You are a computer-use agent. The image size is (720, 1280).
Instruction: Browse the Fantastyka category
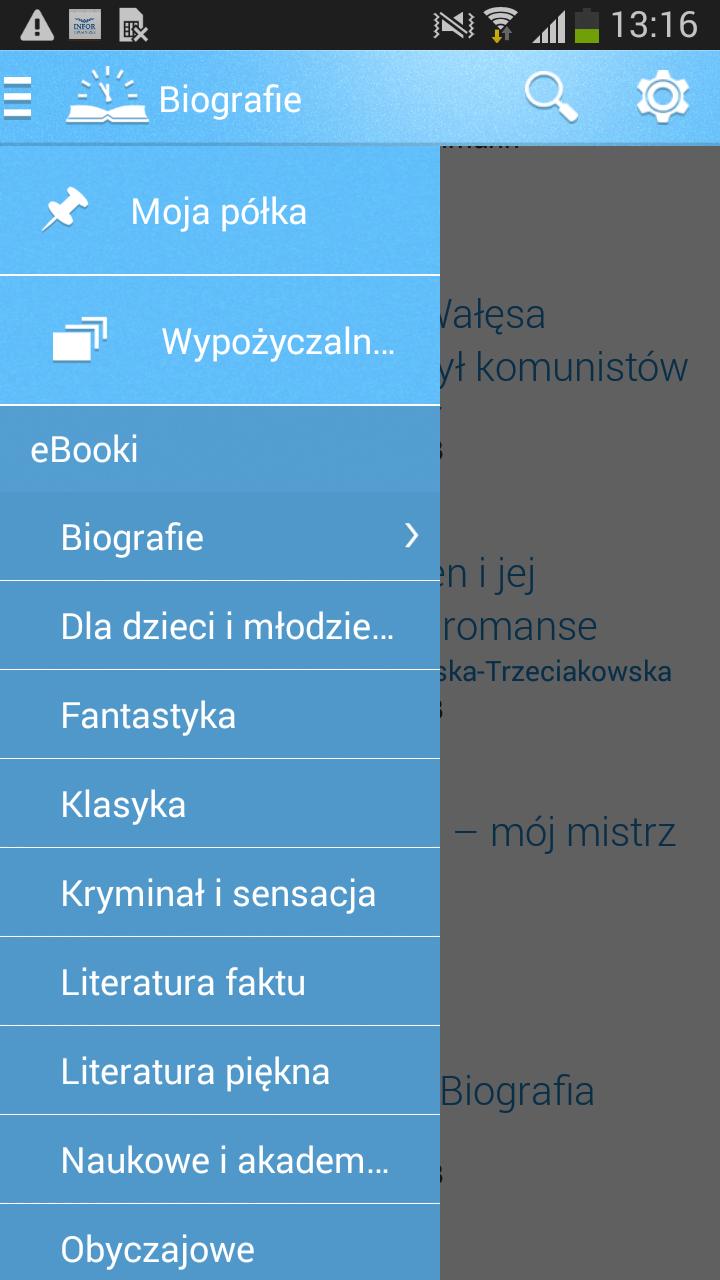pyautogui.click(x=219, y=715)
